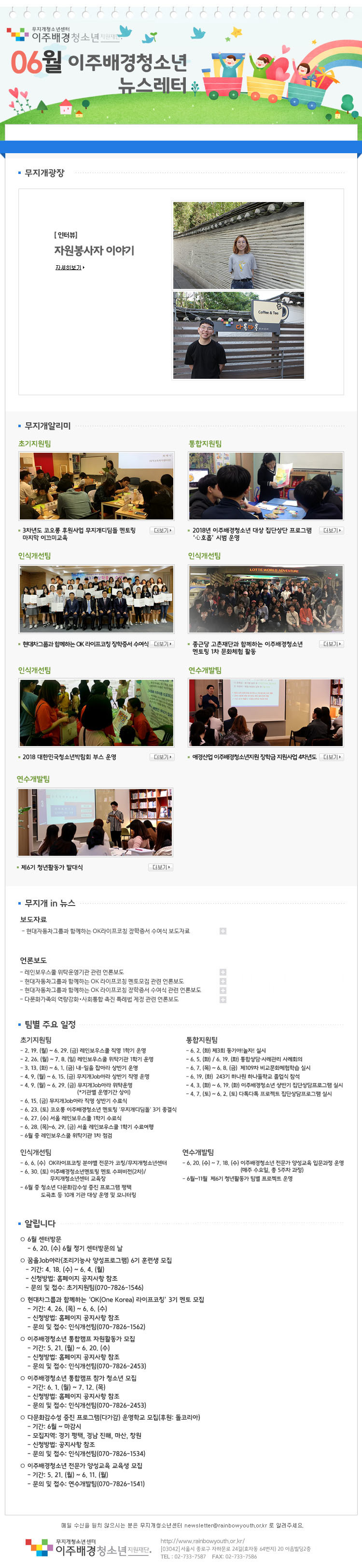The image size is (362, 1568).
Task: Open the 통합지원팀 group counseling photo
Action: [x=266, y=486]
